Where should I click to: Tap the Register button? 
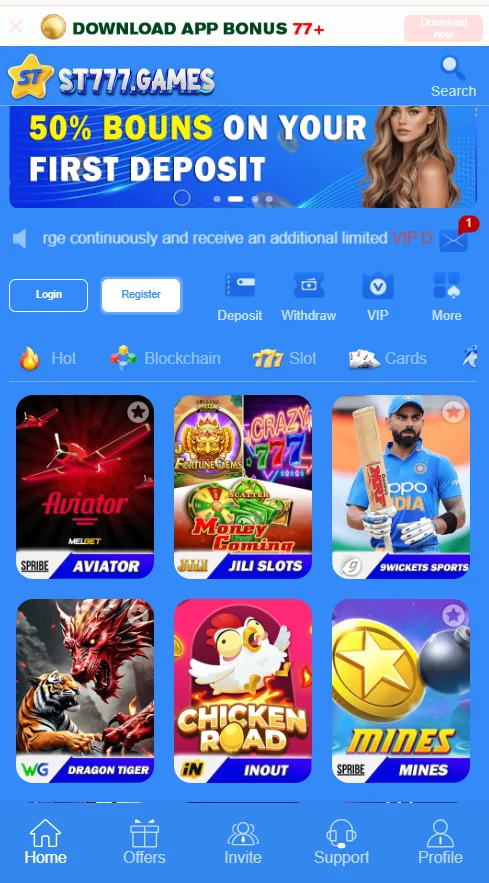(x=141, y=295)
